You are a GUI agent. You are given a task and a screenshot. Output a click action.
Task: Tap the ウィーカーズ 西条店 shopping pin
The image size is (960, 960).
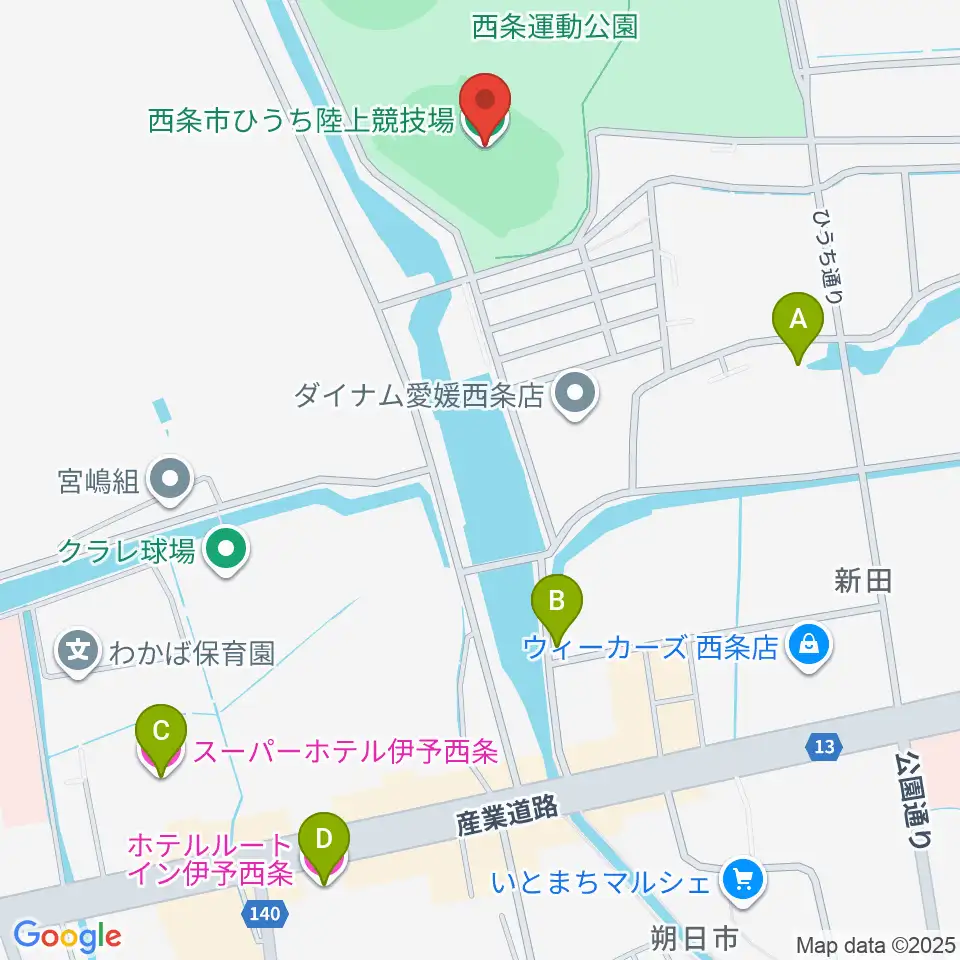809,647
